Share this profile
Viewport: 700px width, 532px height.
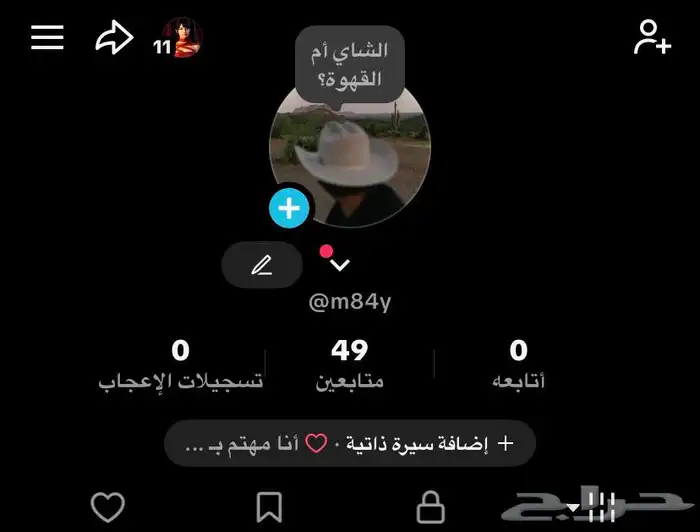click(114, 39)
